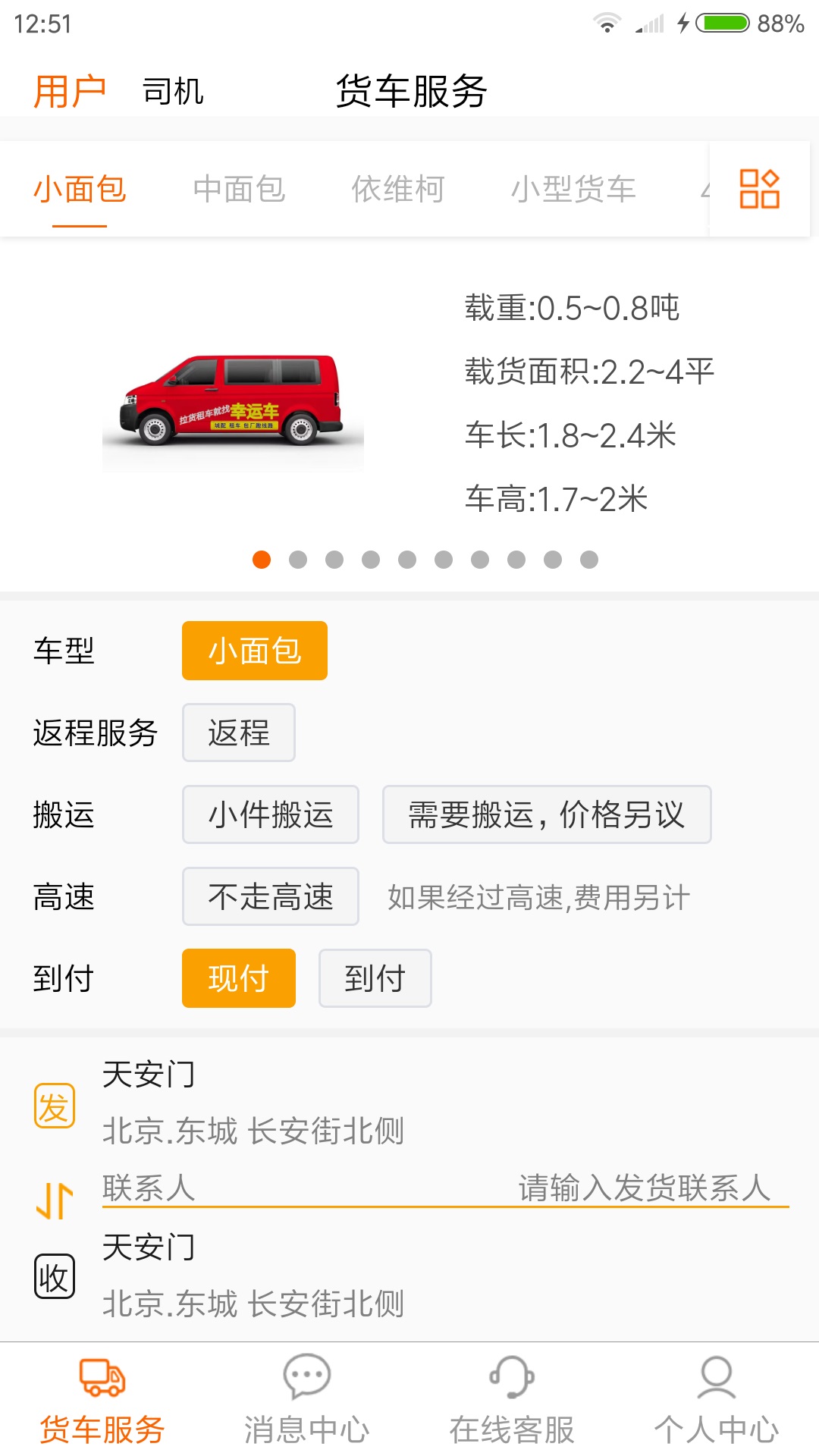Image resolution: width=819 pixels, height=1456 pixels.
Task: Enter the shipping contact person field
Action: click(531, 1188)
